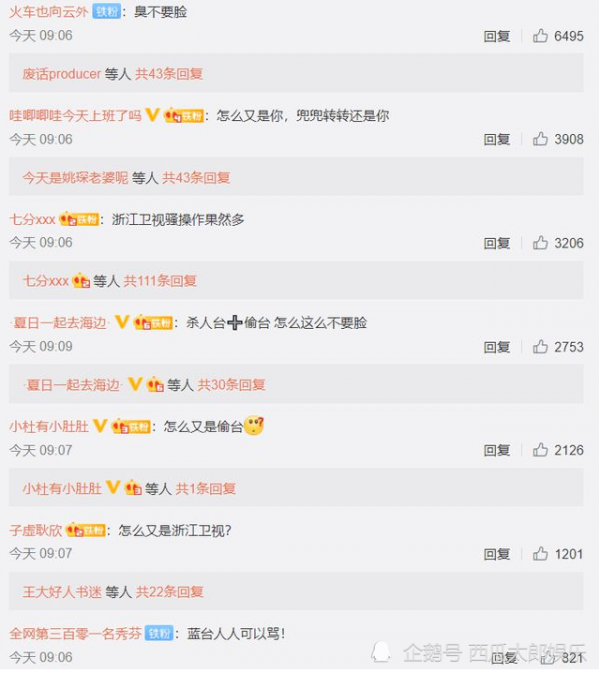View all 共111条回复 under 七分xxx

(160, 282)
